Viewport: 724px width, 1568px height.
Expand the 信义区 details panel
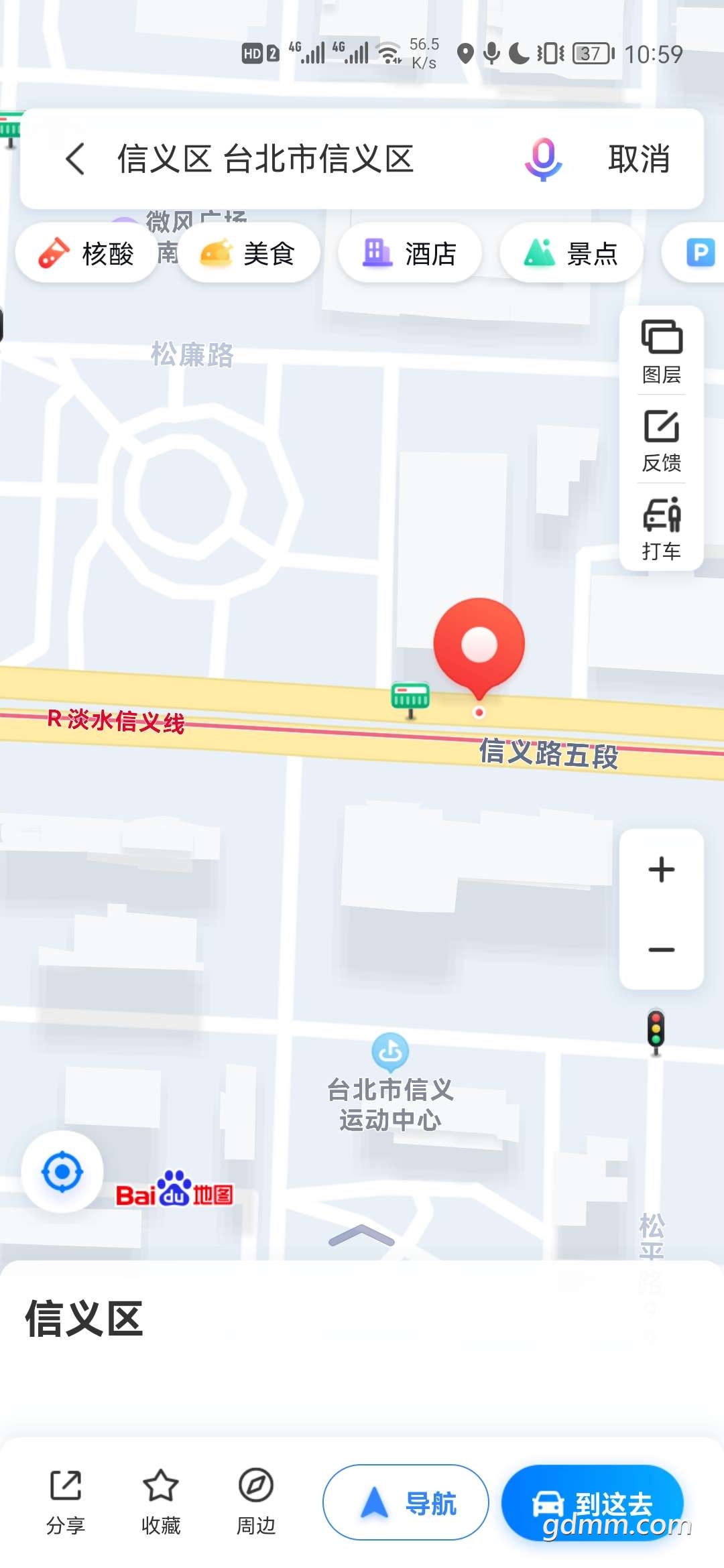point(361,1236)
